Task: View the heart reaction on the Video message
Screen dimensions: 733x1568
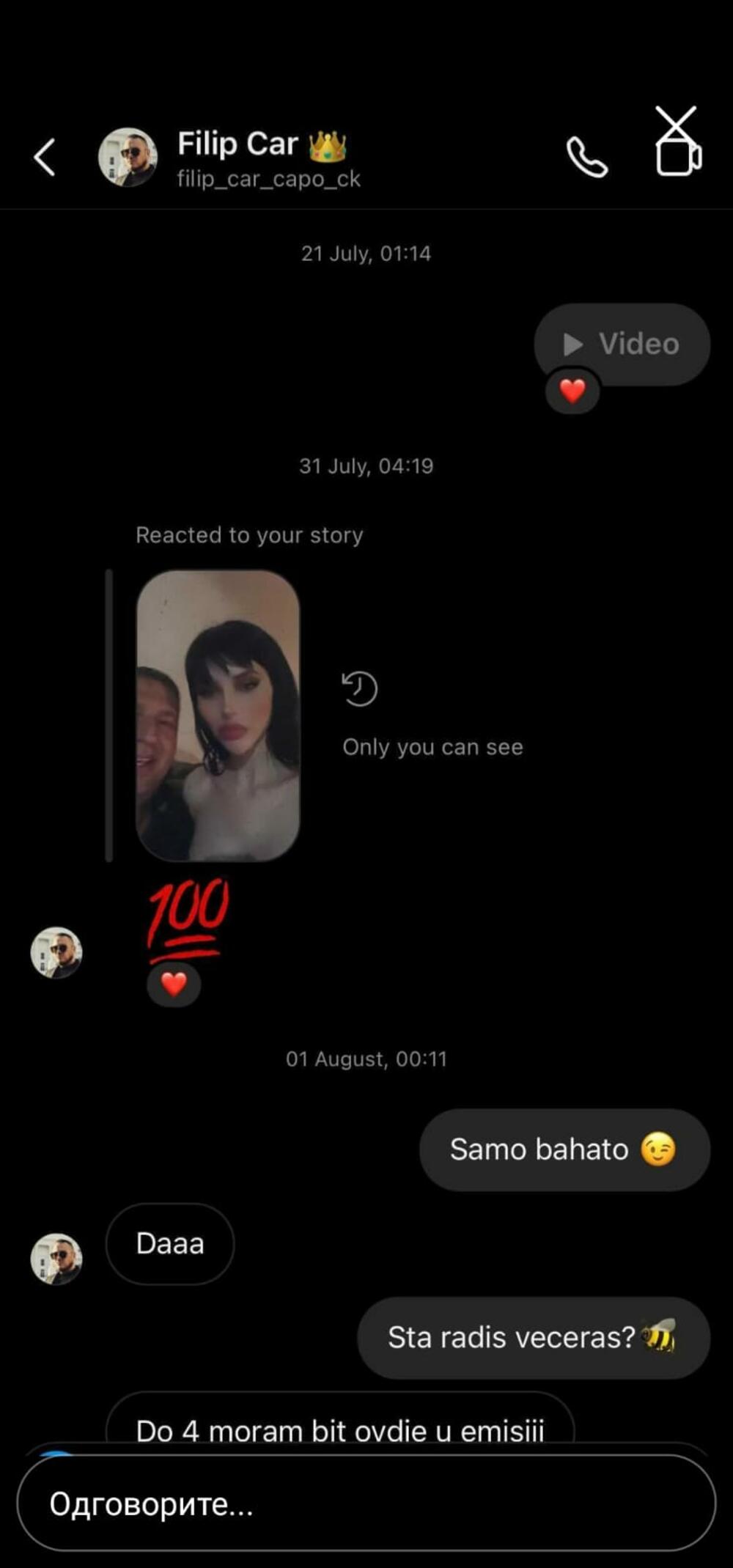Action: 572,391
